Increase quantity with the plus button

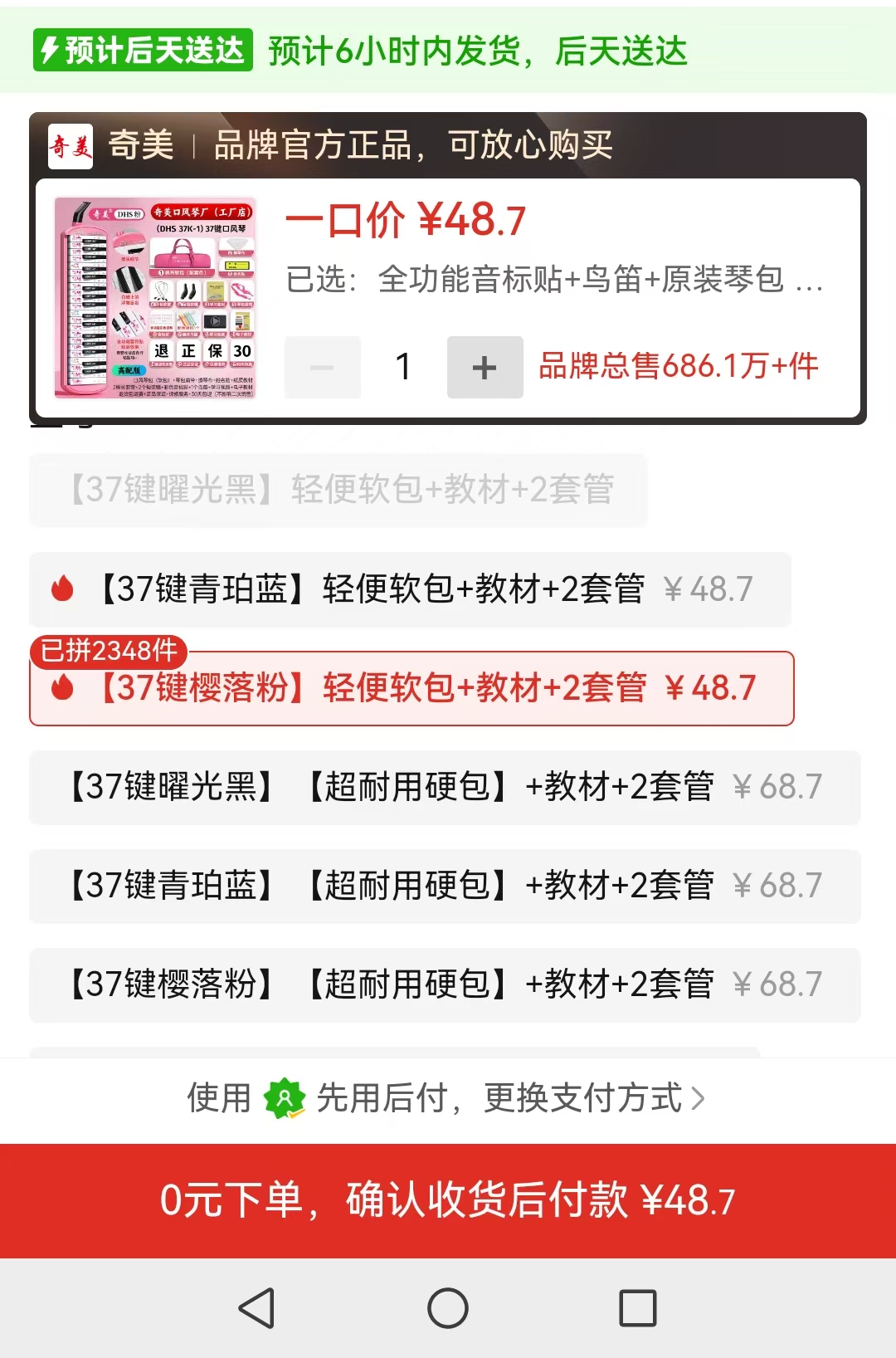click(485, 367)
